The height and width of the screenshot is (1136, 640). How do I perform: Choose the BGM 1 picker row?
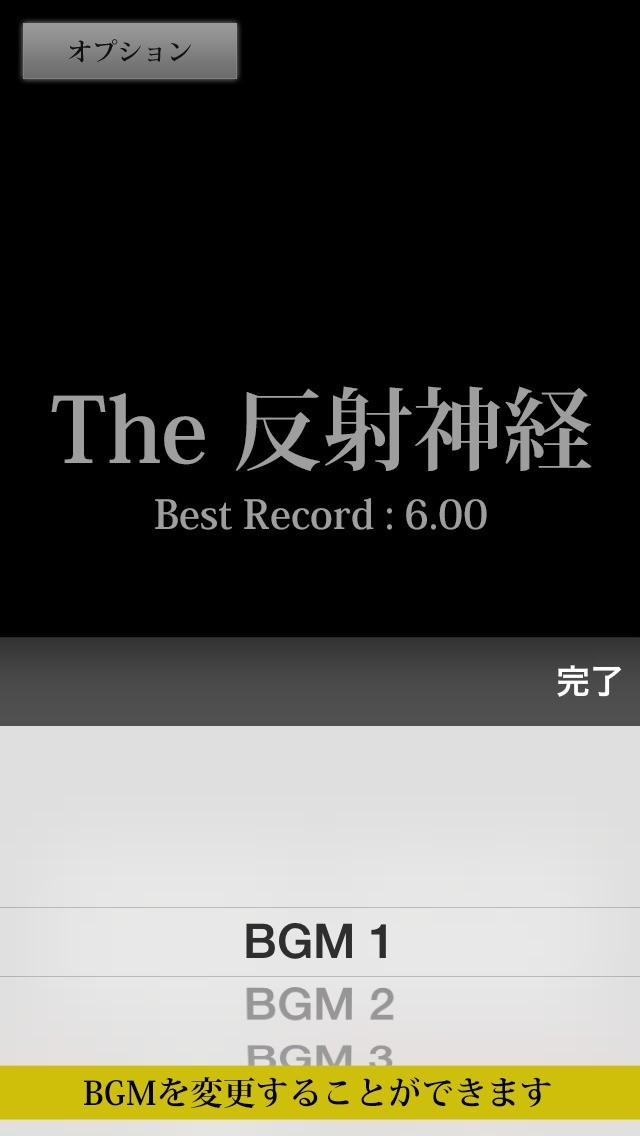click(320, 942)
